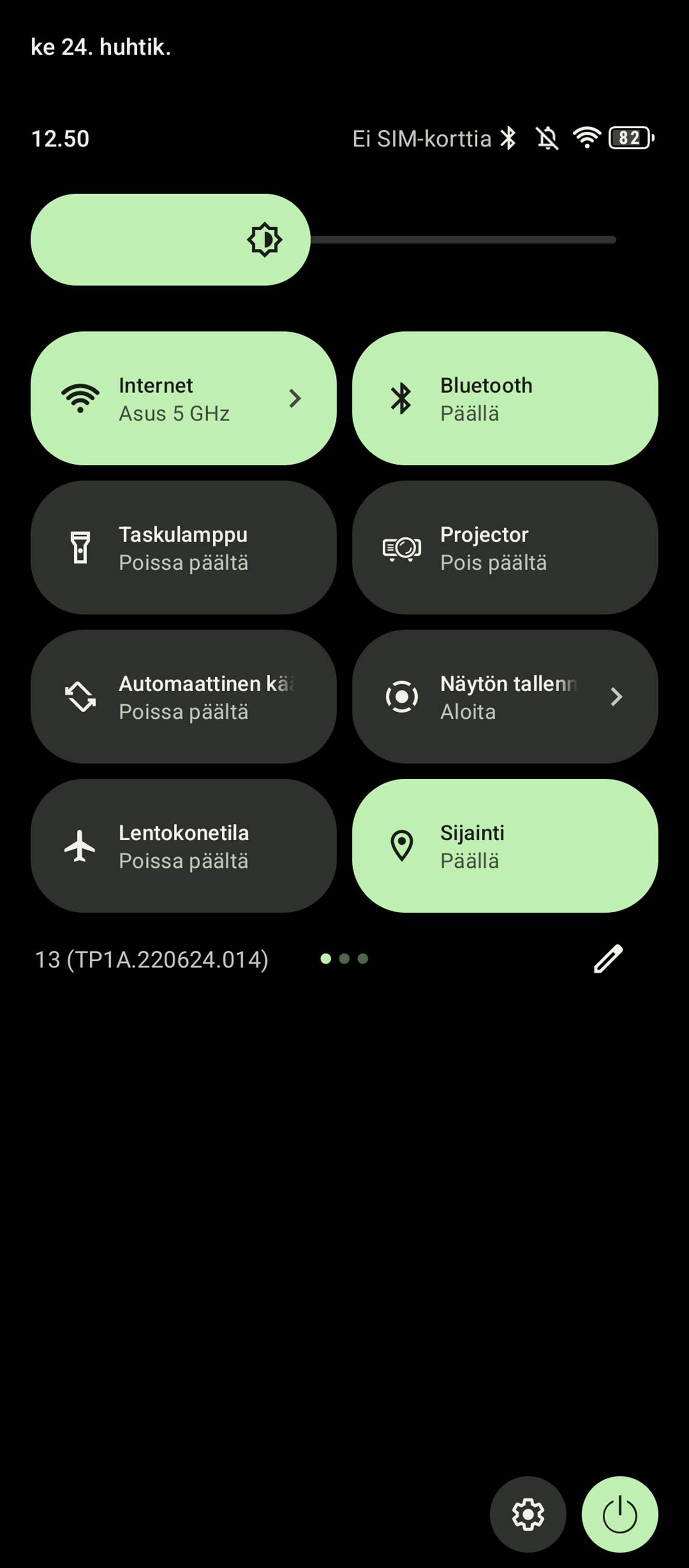This screenshot has width=689, height=1568.
Task: Tap the brightness slider track
Action: [463, 240]
